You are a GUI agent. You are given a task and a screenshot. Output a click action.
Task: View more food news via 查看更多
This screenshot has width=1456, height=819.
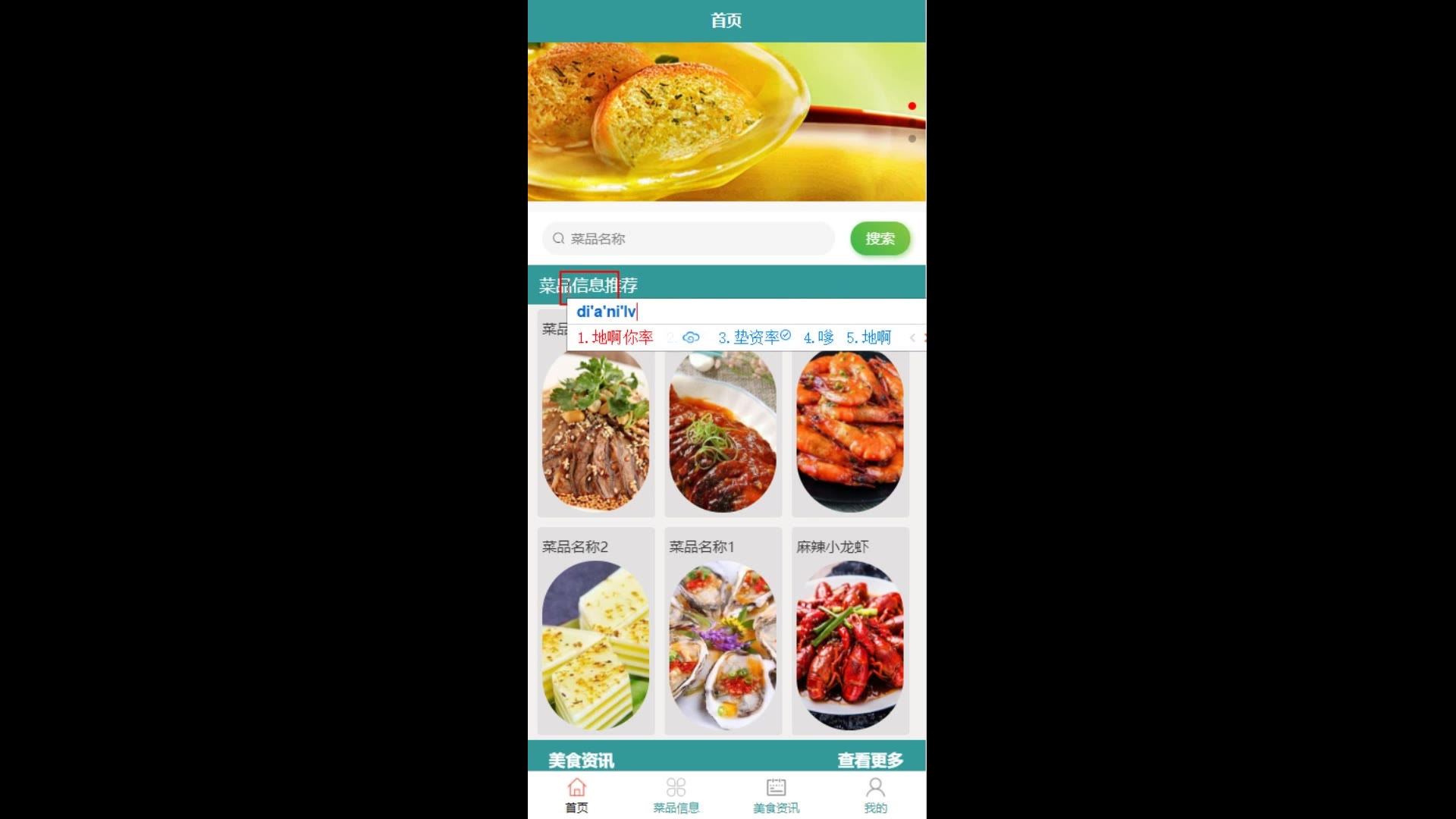870,759
